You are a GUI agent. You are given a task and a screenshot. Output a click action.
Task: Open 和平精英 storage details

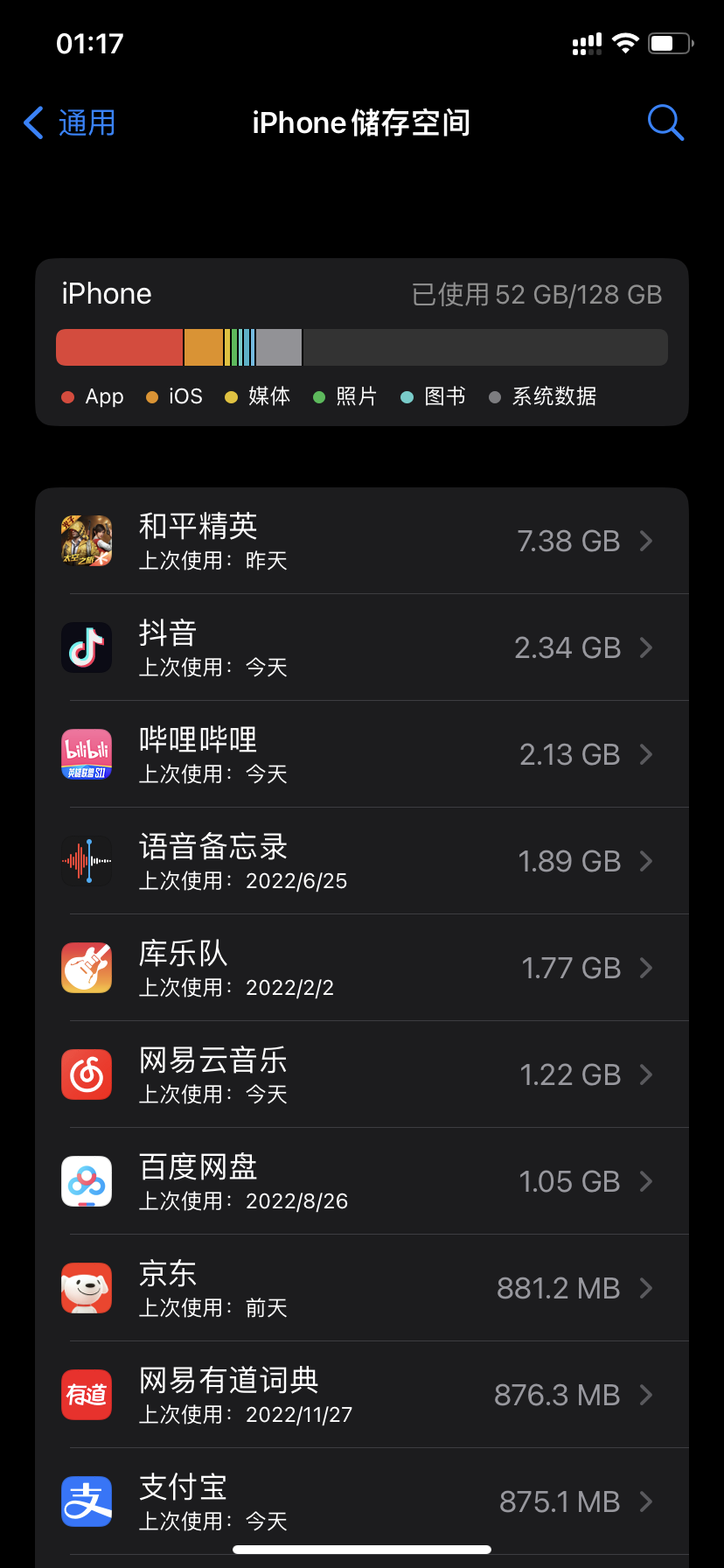[x=362, y=541]
